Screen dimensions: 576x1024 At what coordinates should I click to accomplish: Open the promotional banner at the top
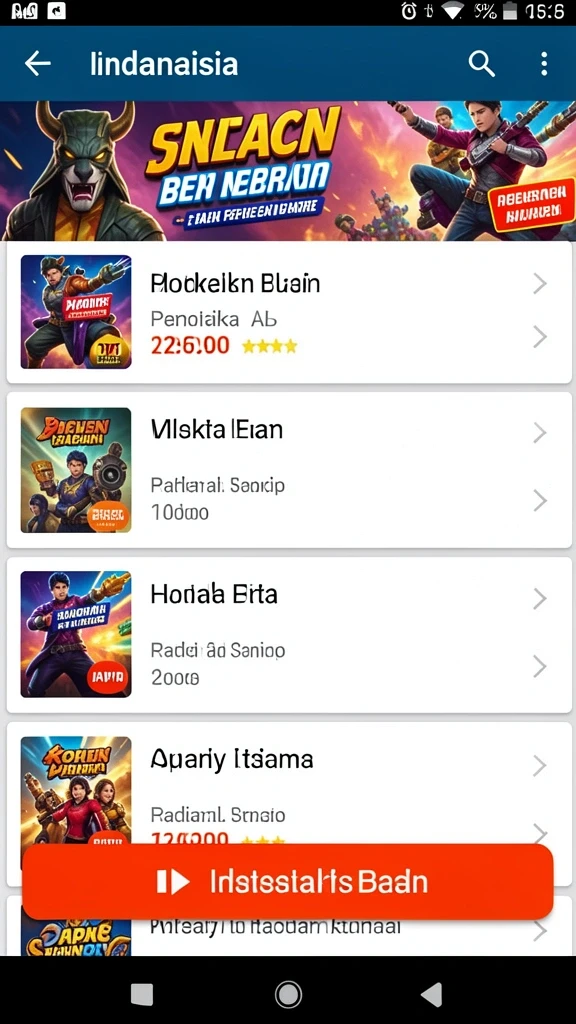point(288,171)
